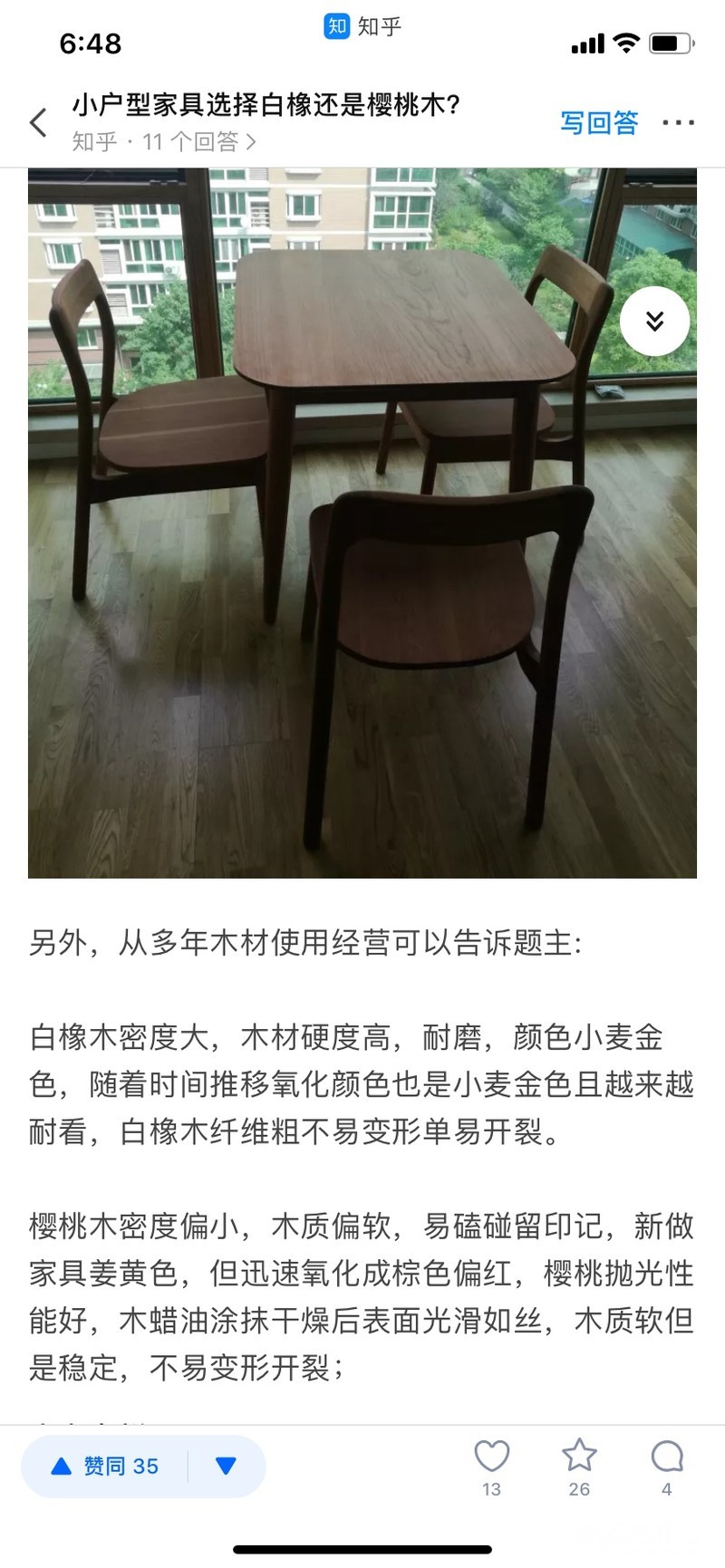Tap 写回答 to write an answer
Image resolution: width=725 pixels, height=1568 pixels.
coord(599,122)
